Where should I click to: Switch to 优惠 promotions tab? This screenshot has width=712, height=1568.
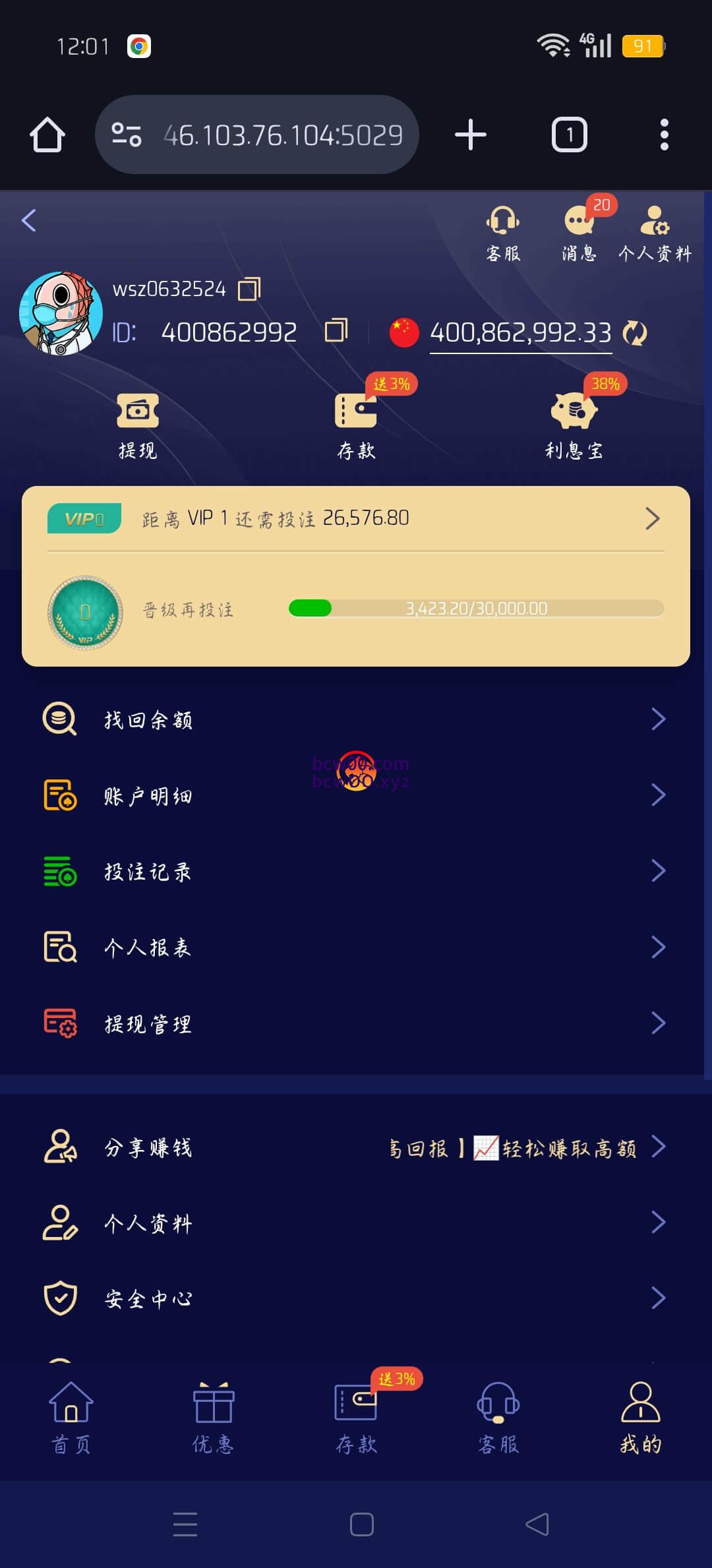tap(213, 1418)
